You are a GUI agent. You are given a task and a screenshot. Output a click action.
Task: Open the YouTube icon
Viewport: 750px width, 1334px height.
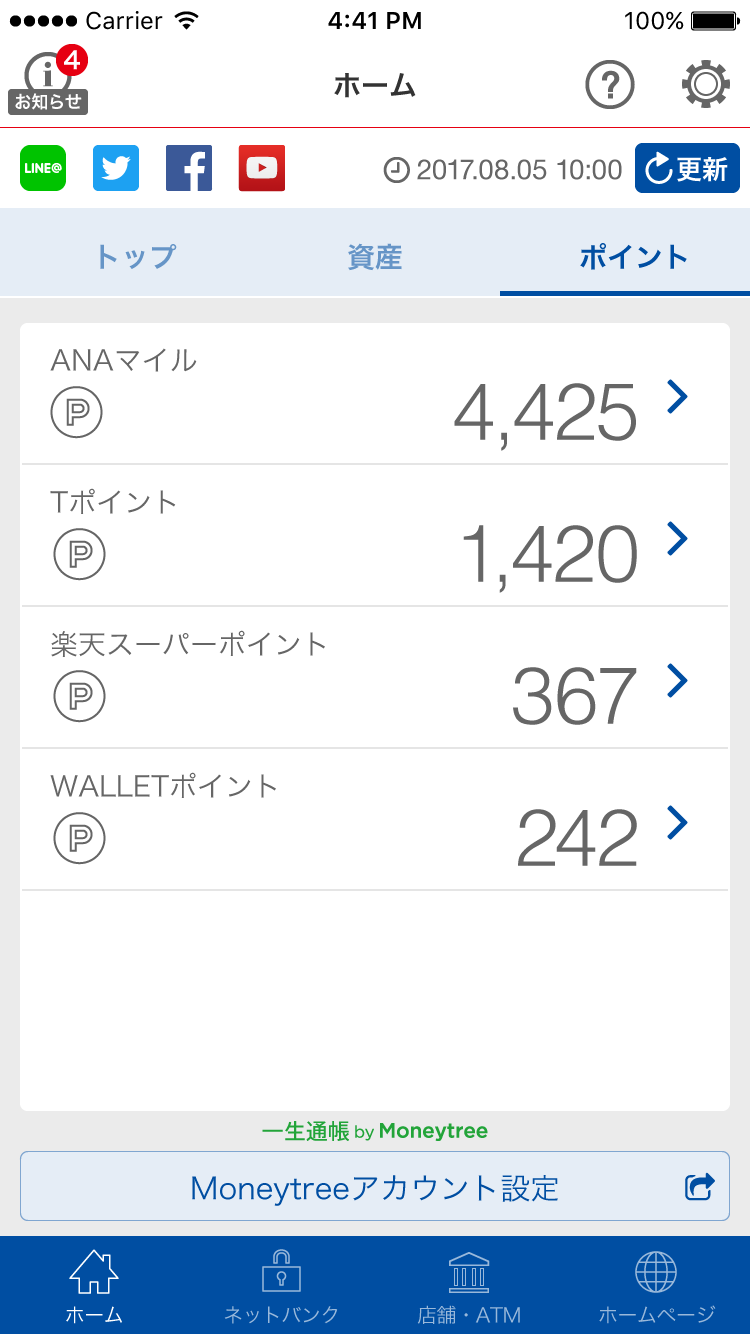point(262,168)
